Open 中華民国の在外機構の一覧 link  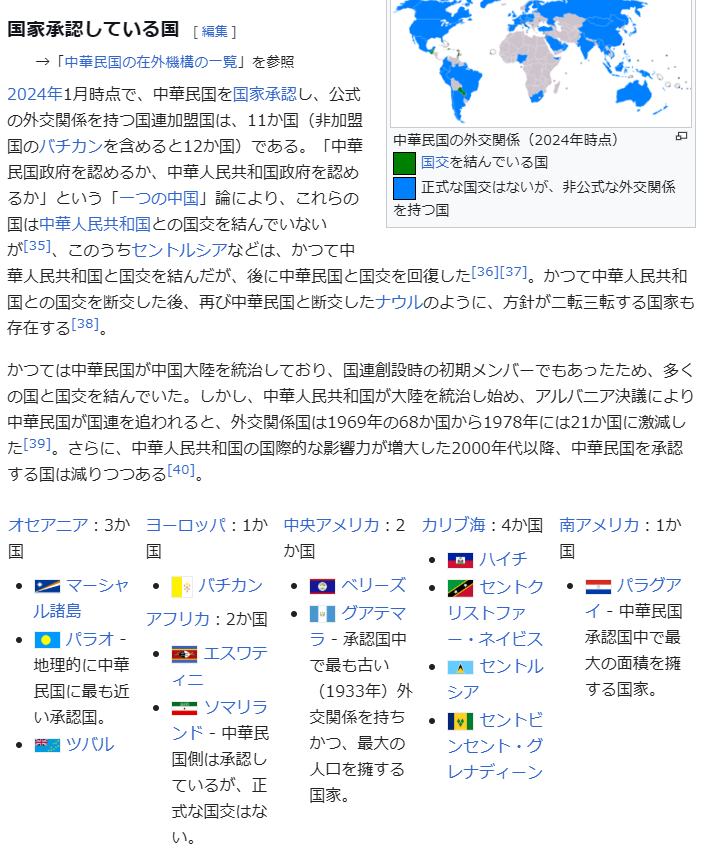coord(151,62)
